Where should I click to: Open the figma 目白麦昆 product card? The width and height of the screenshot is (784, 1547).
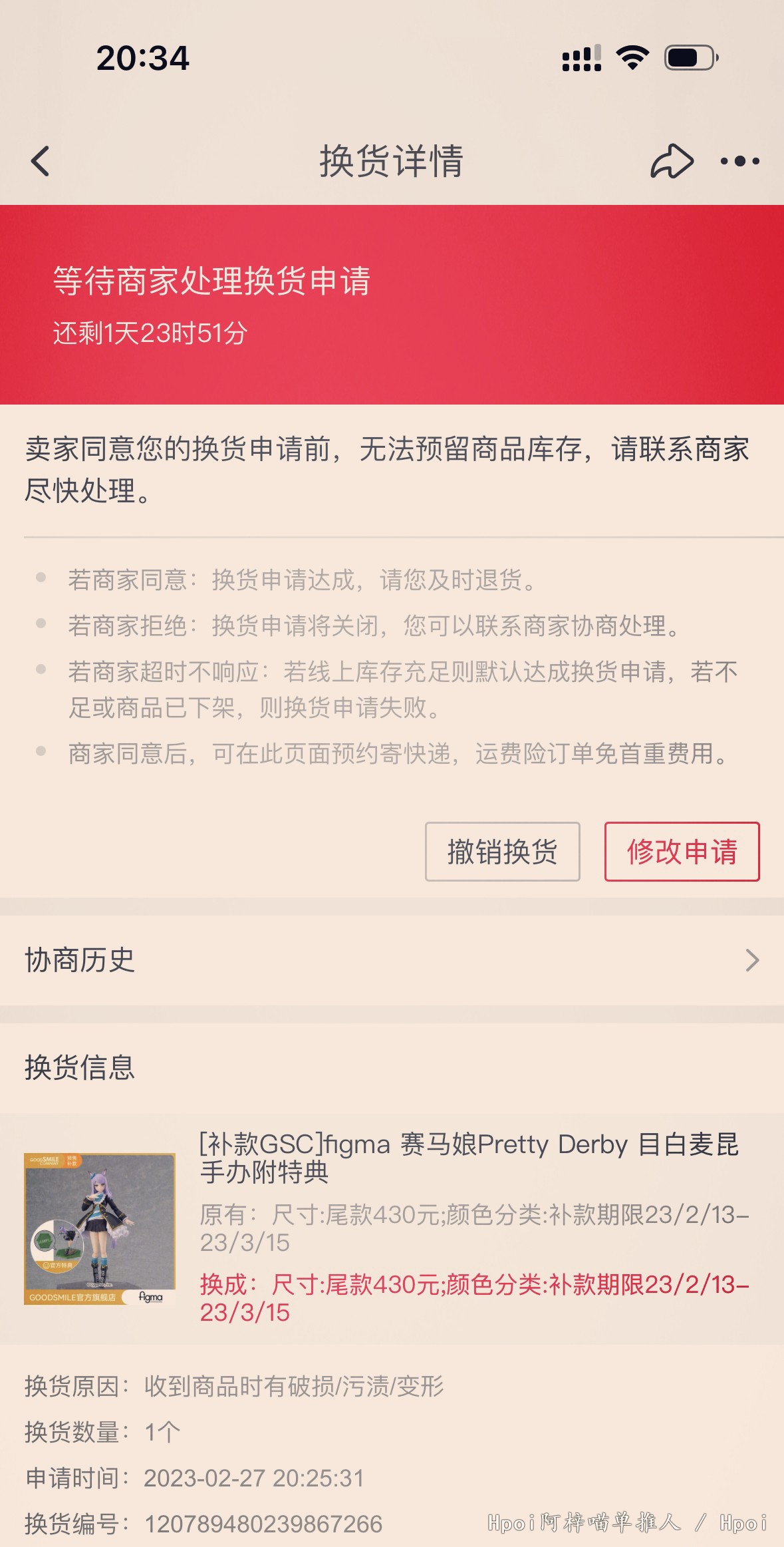[x=392, y=1228]
